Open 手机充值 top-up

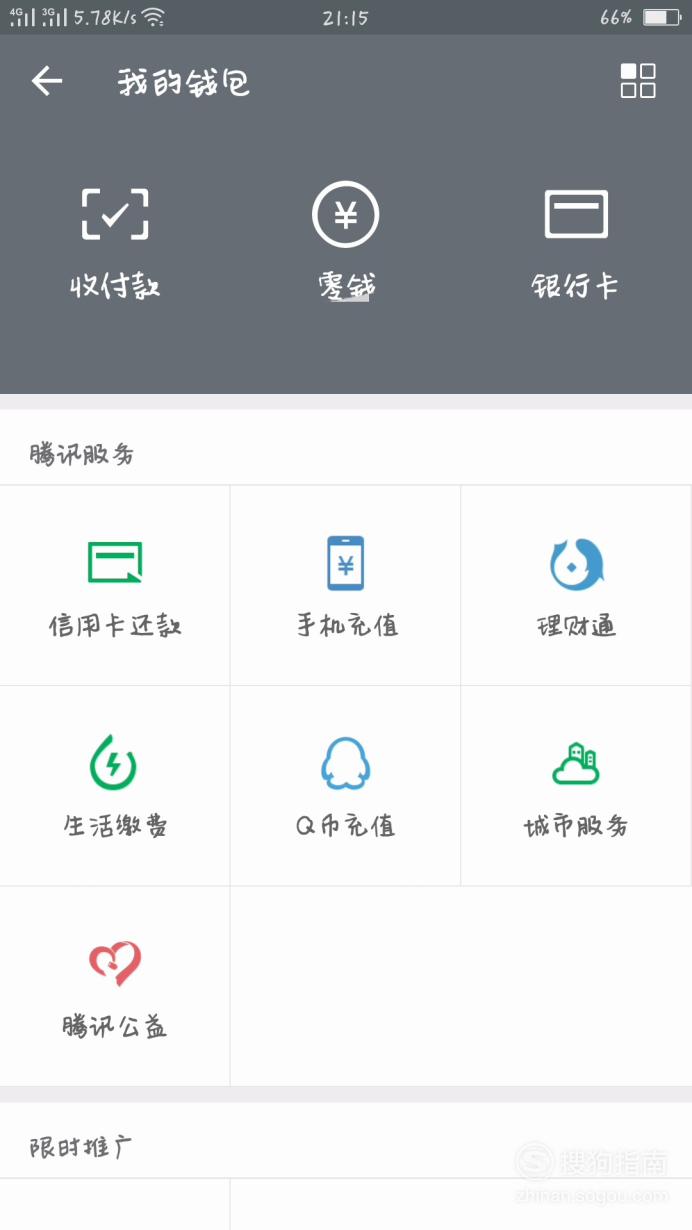click(x=346, y=586)
